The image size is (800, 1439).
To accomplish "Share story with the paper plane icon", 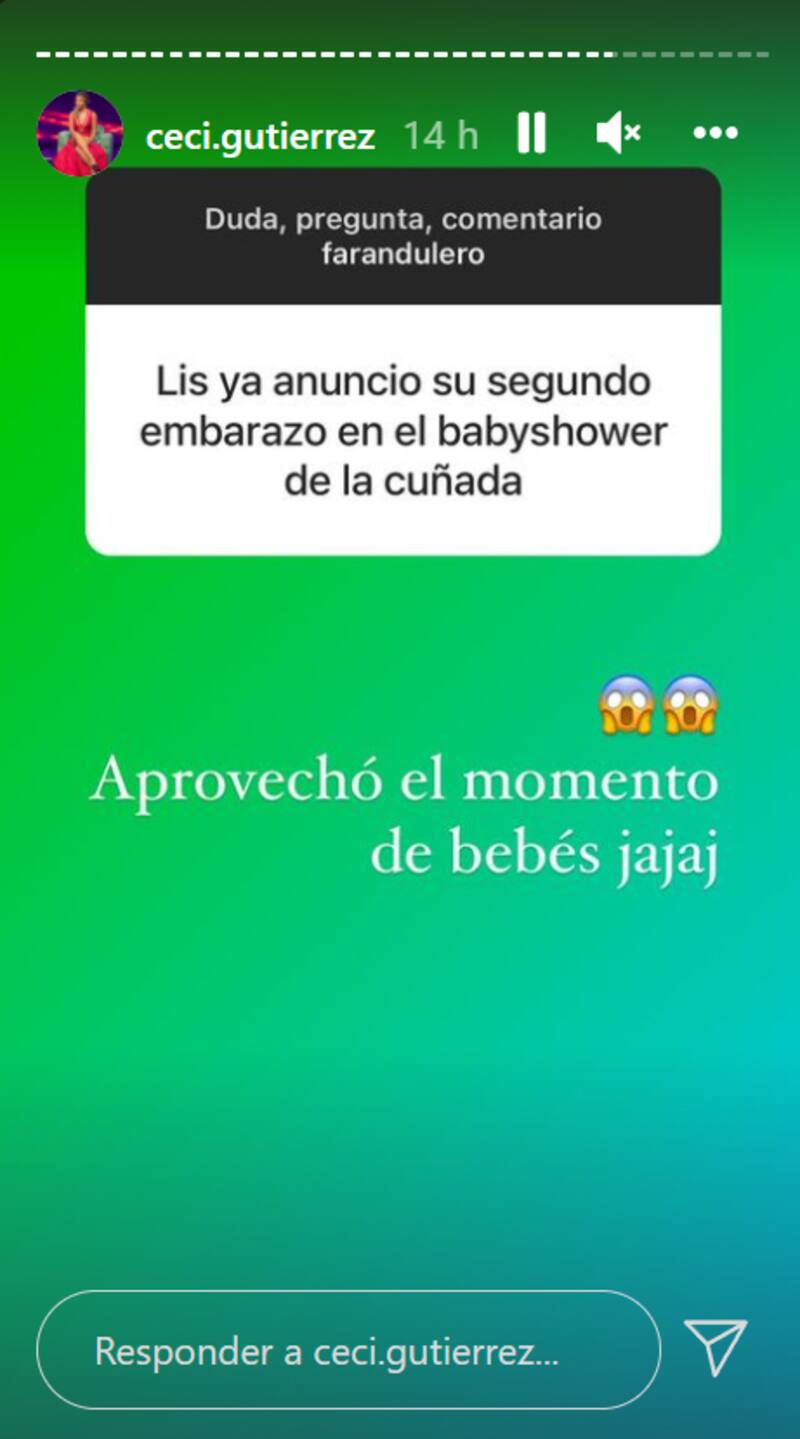I will 715,1347.
